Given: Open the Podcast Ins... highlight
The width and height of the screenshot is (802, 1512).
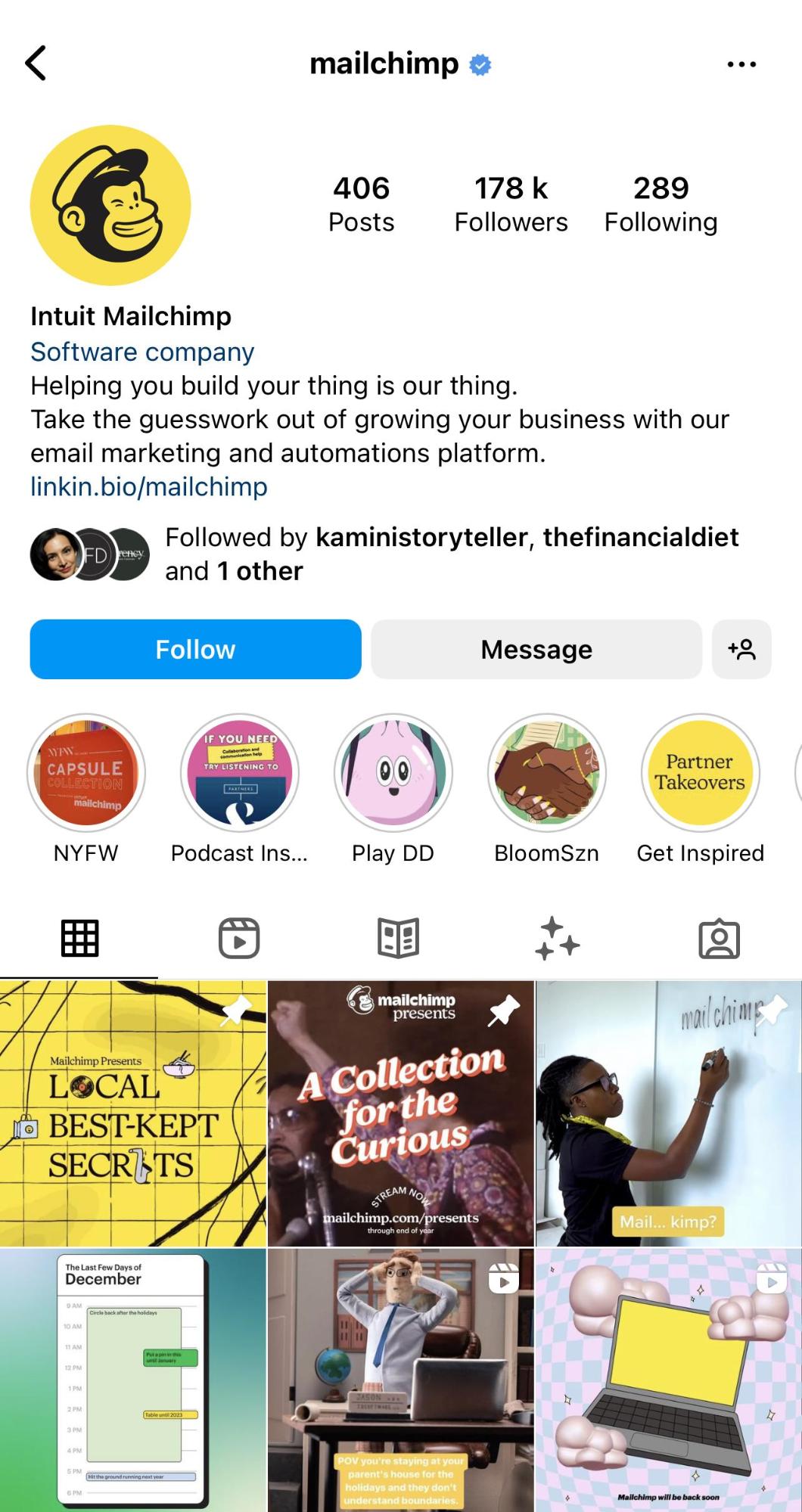Looking at the screenshot, I should (x=239, y=773).
